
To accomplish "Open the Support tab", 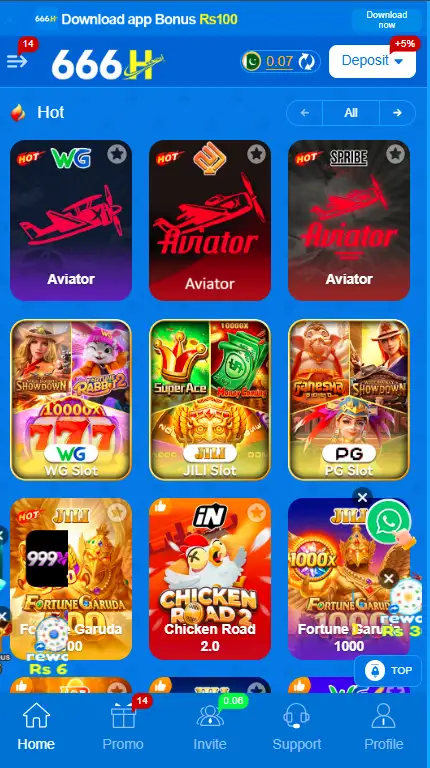I will (x=297, y=727).
